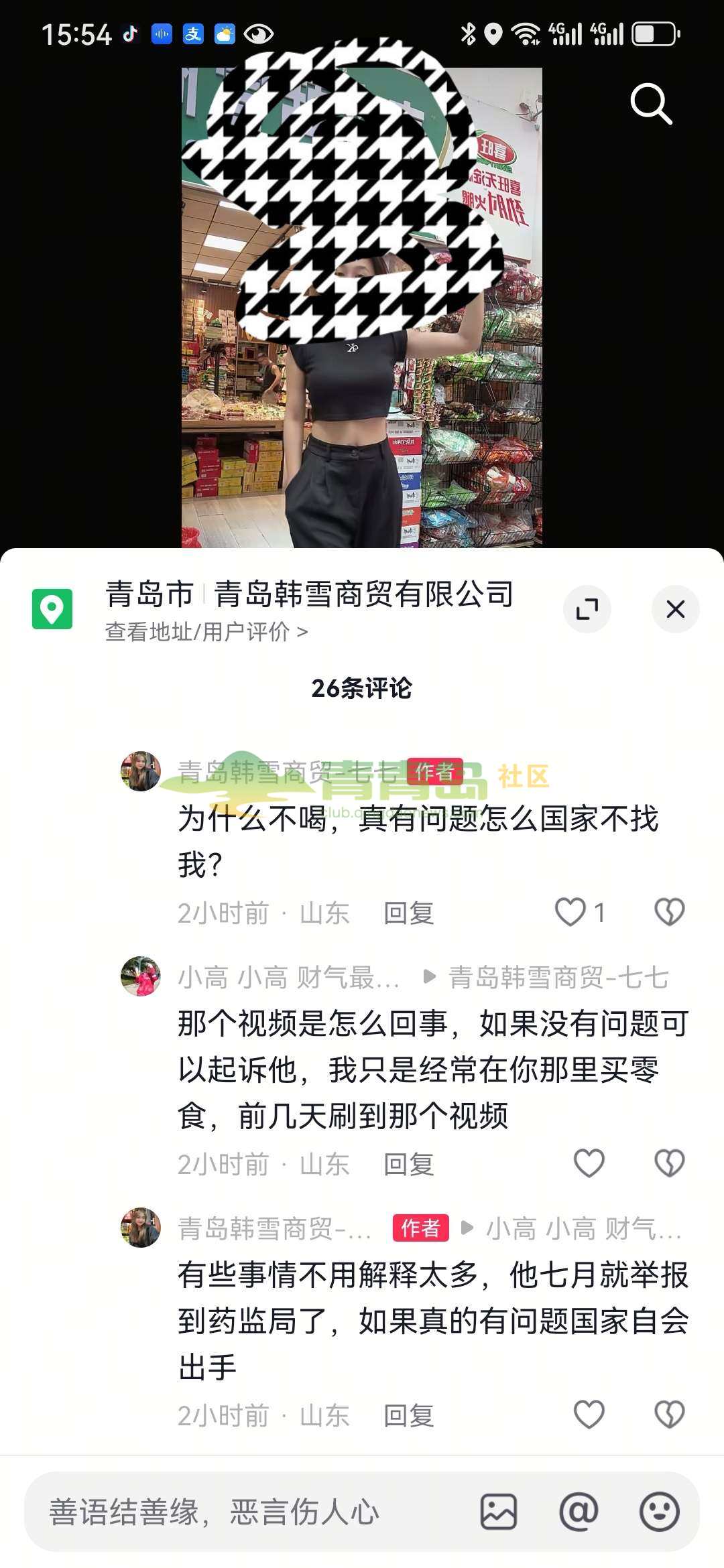The image size is (724, 1568).
Task: Attach an image to the comment
Action: click(x=499, y=1512)
